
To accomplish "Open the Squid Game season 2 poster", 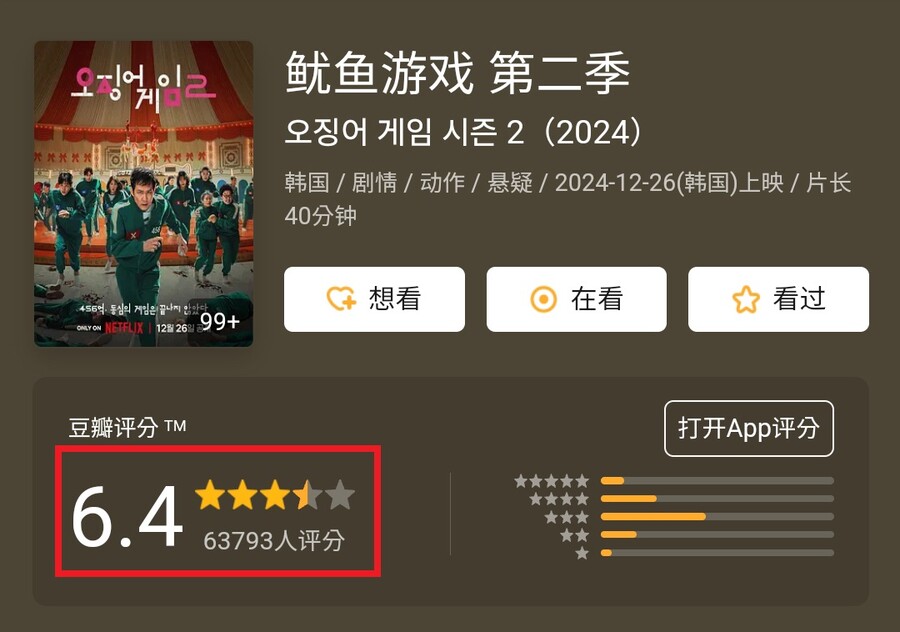I will 143,194.
